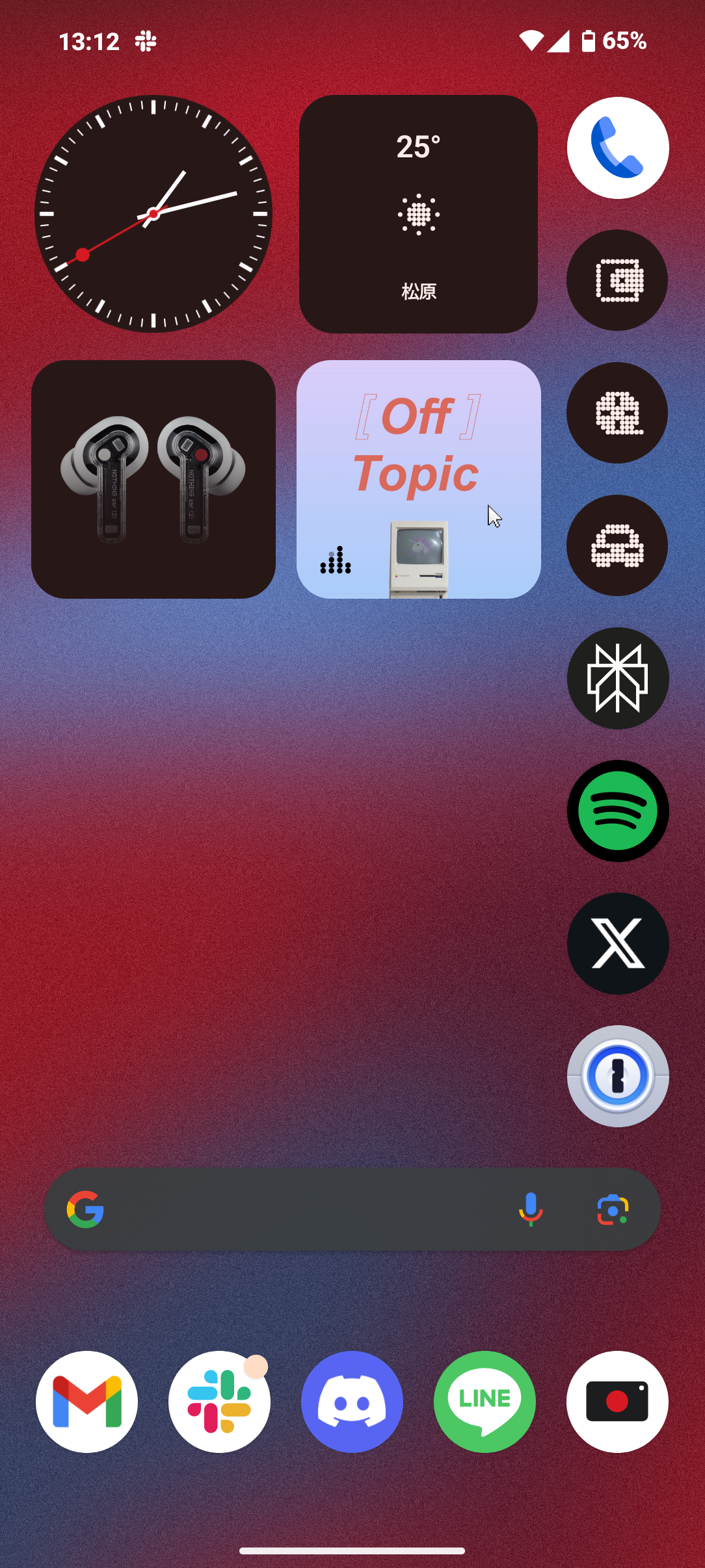Open the screen recorder camera app
The height and width of the screenshot is (1568, 705).
pyautogui.click(x=617, y=1402)
